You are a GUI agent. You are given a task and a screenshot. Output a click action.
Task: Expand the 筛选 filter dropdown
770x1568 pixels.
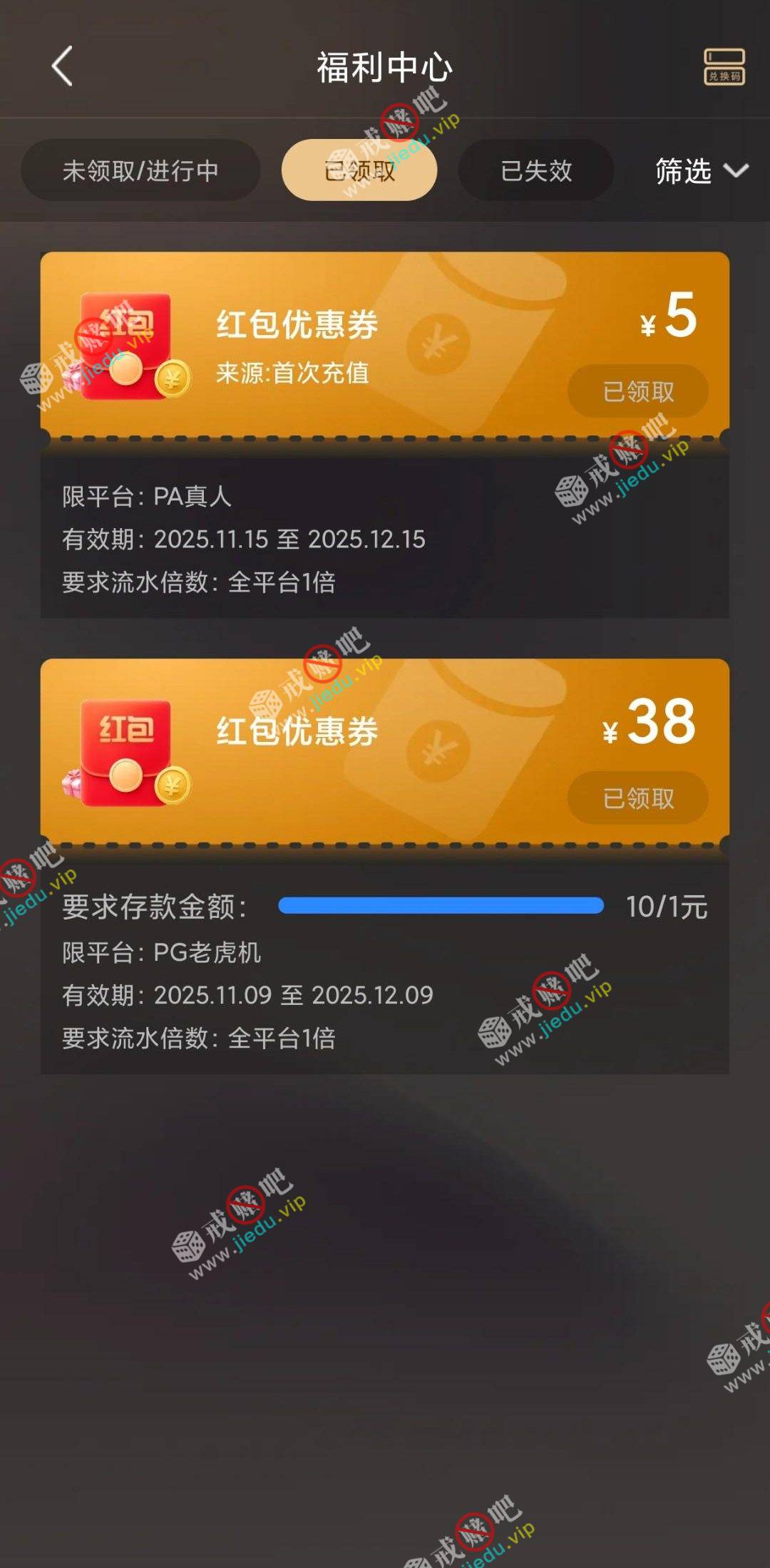(x=701, y=171)
